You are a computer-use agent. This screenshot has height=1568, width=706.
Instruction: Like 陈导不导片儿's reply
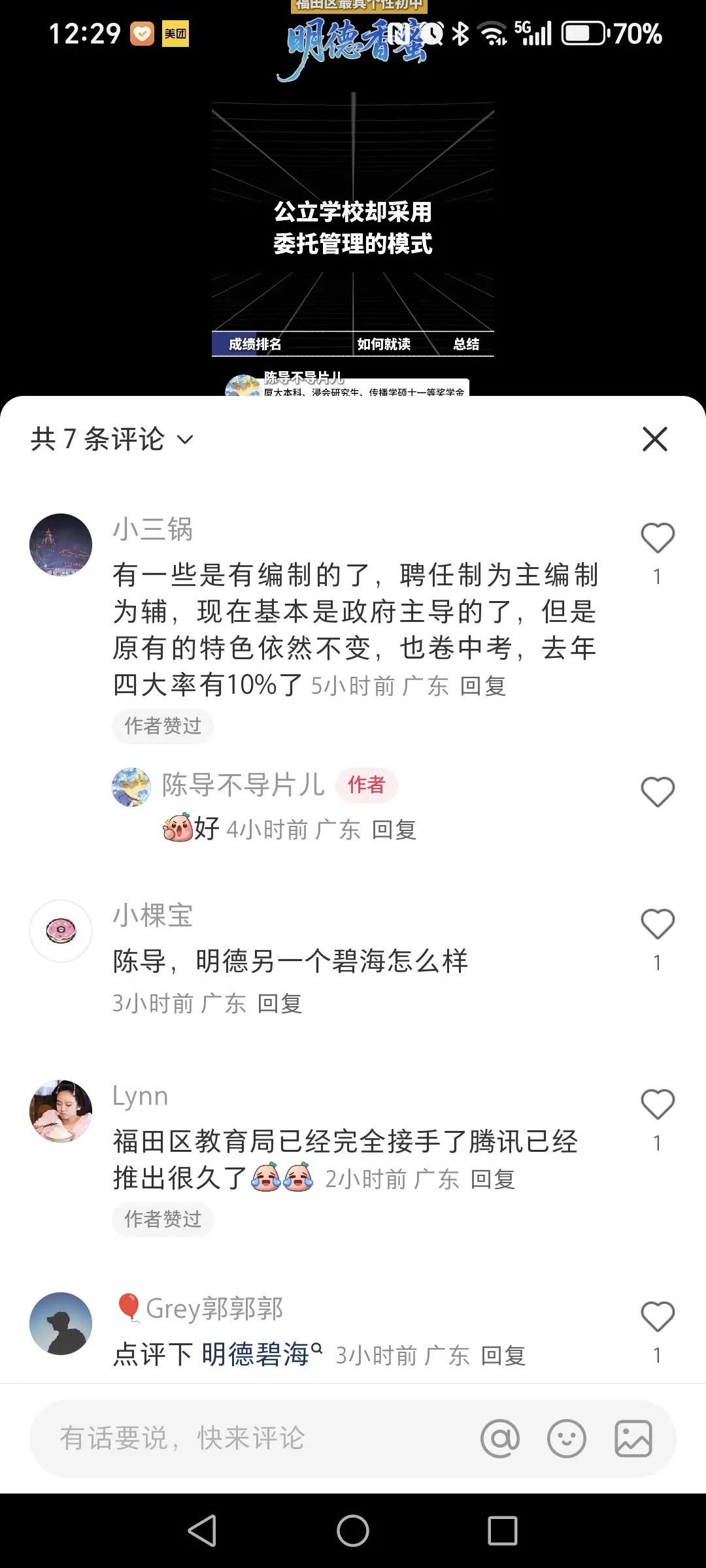click(x=657, y=792)
